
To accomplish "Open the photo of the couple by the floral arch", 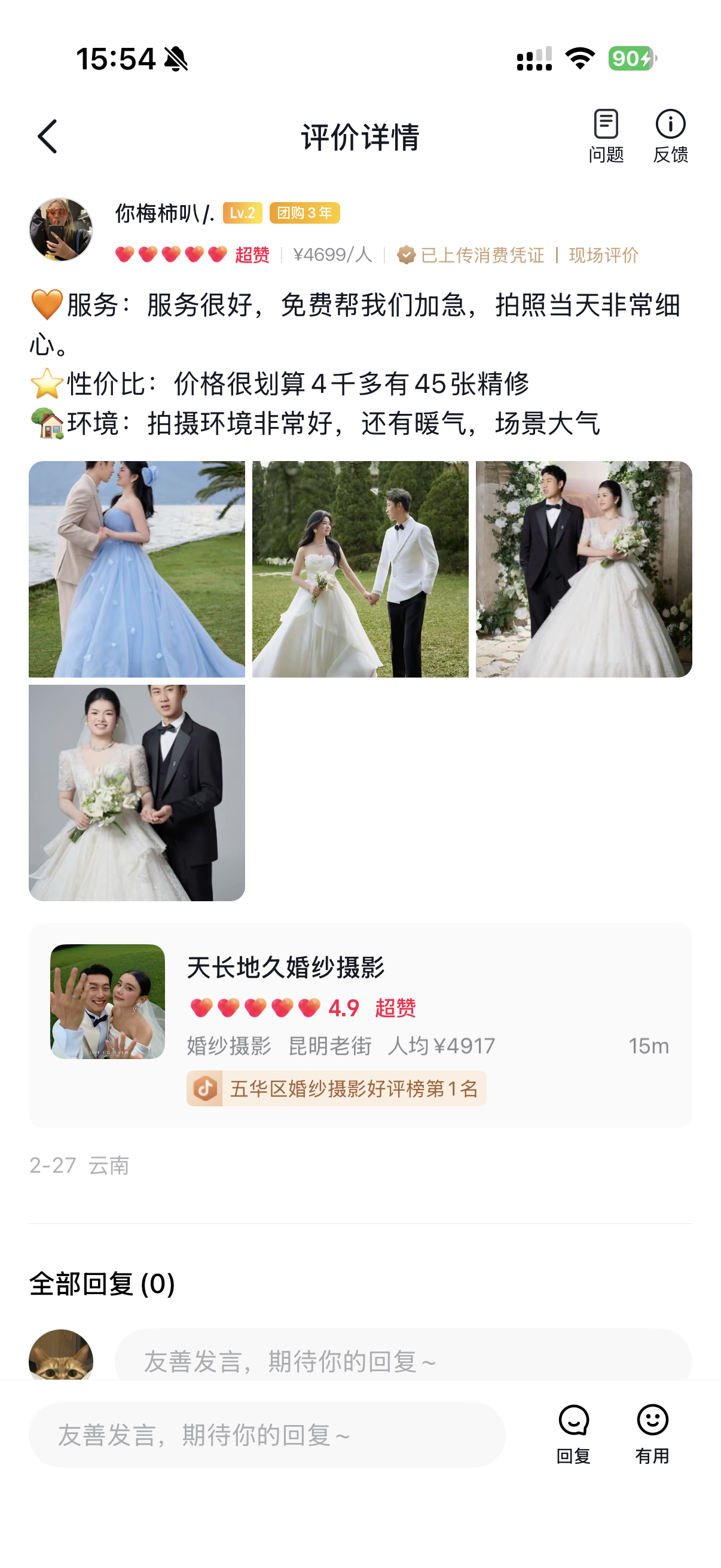I will tap(583, 569).
